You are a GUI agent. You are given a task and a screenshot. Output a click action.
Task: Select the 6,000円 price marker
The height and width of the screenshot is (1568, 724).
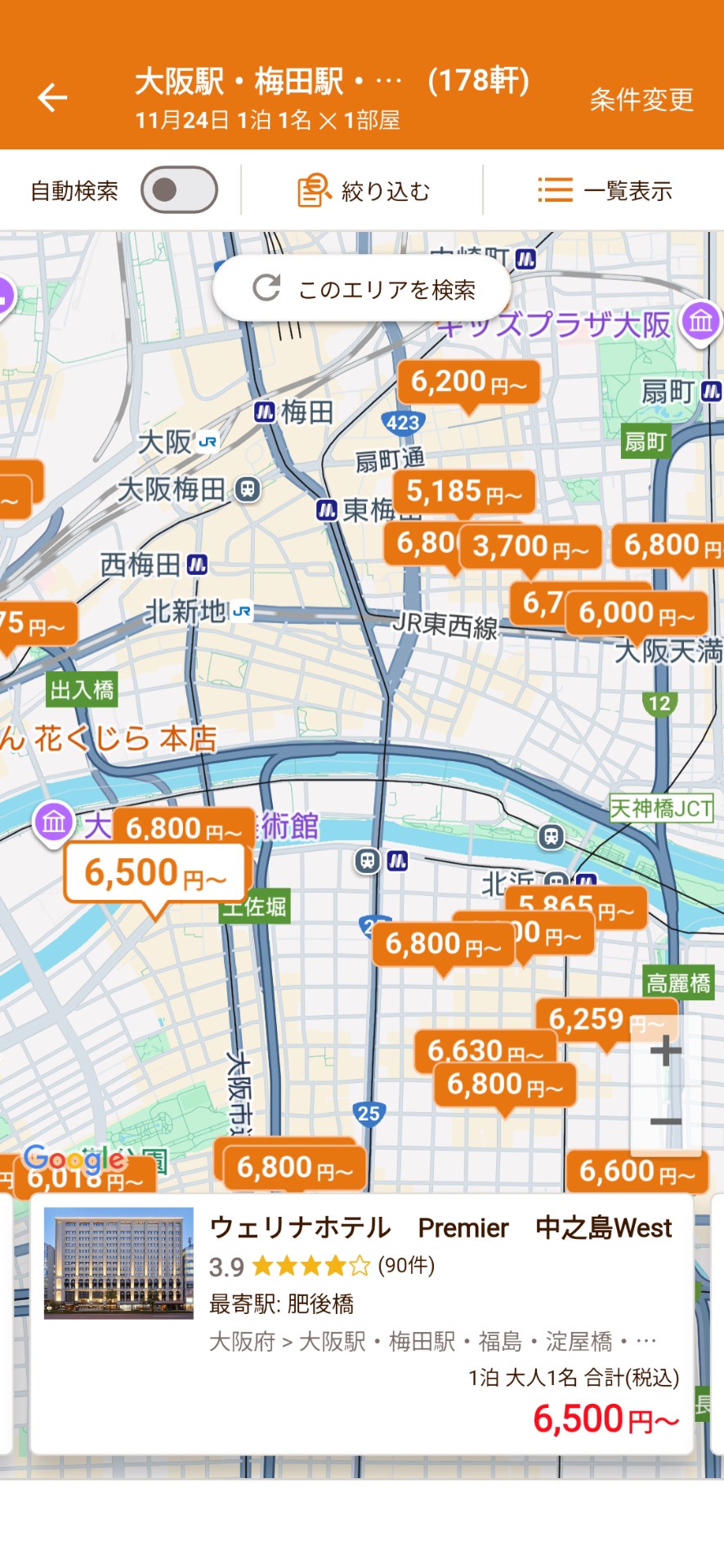point(637,612)
